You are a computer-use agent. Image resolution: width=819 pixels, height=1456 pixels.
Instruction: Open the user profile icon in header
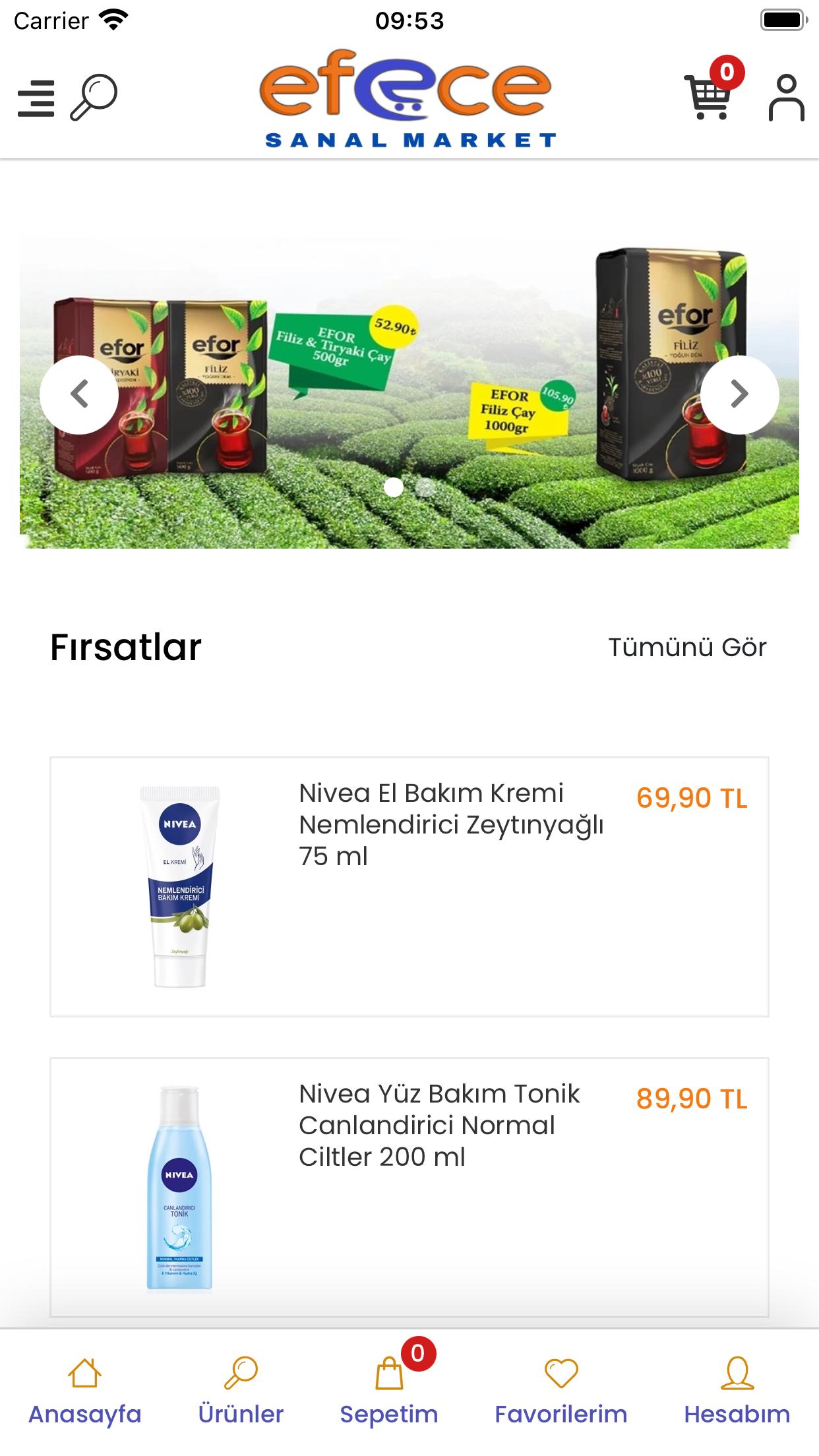tap(786, 98)
